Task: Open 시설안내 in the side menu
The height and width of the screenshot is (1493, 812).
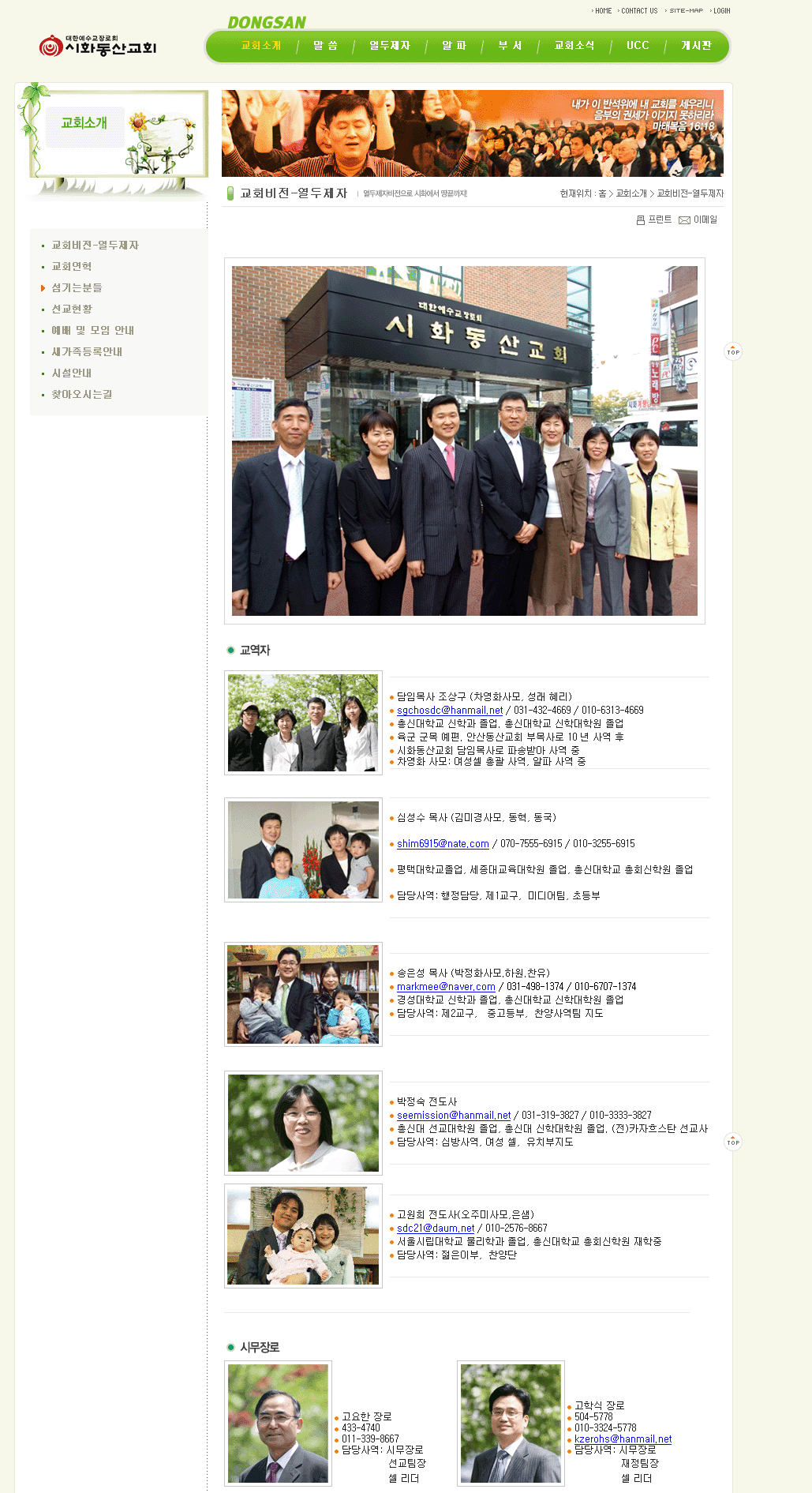Action: (72, 373)
